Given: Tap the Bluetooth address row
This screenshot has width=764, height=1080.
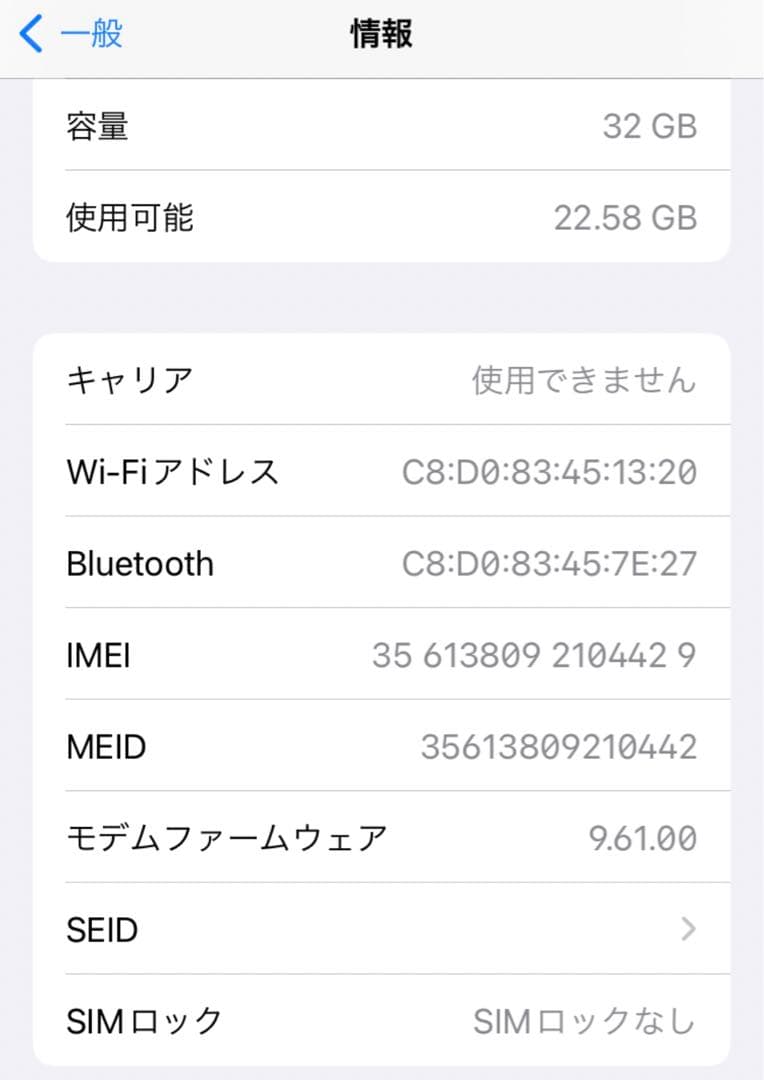Looking at the screenshot, I should click(382, 563).
